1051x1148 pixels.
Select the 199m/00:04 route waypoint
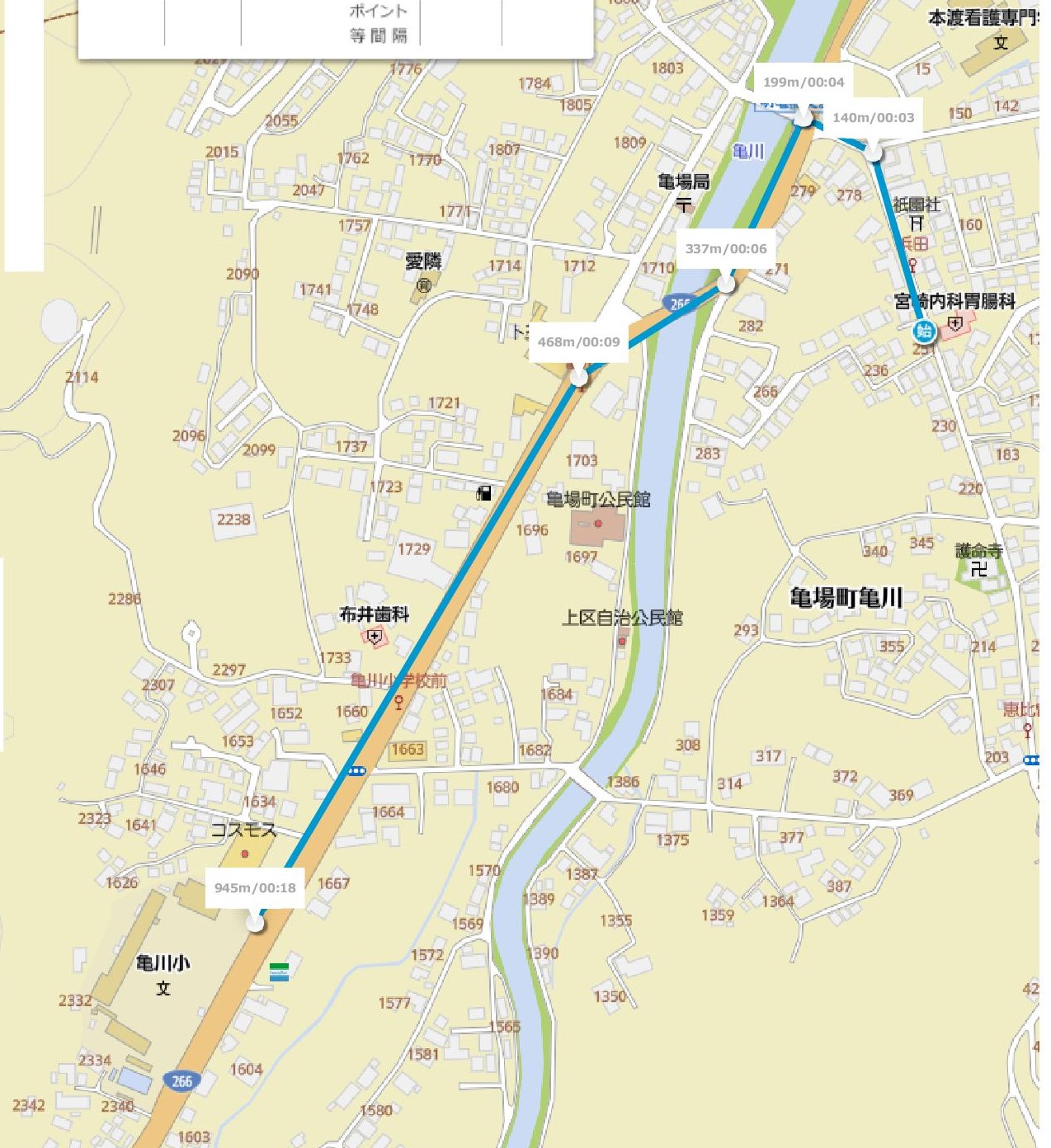(x=803, y=118)
